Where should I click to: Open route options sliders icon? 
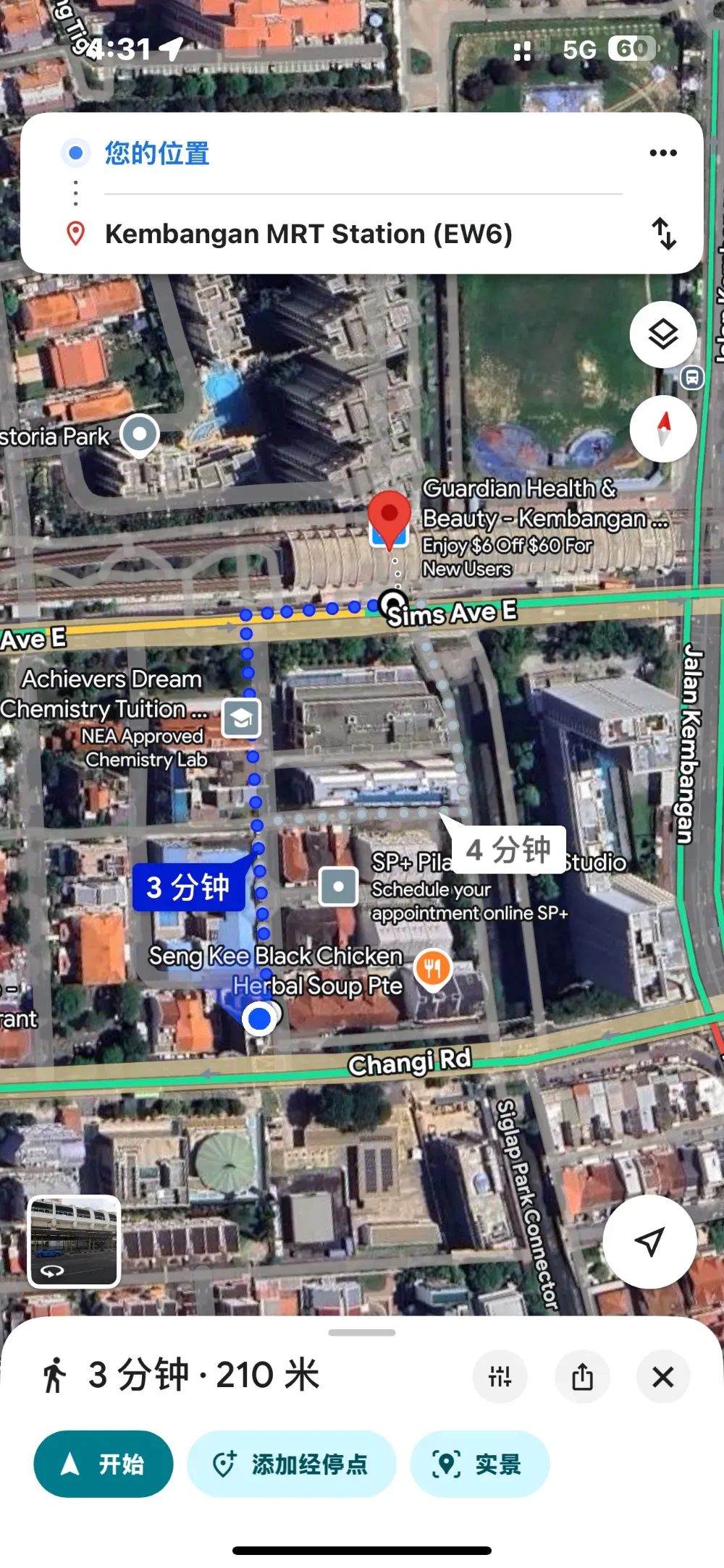[500, 1376]
